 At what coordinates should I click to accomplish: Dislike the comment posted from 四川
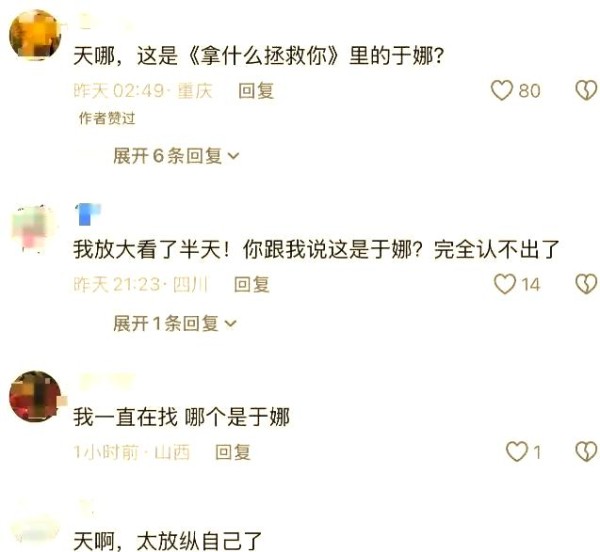click(585, 285)
